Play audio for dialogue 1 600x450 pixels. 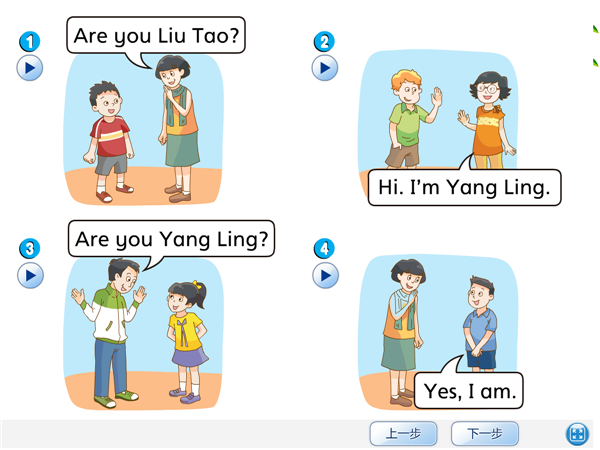(x=31, y=68)
